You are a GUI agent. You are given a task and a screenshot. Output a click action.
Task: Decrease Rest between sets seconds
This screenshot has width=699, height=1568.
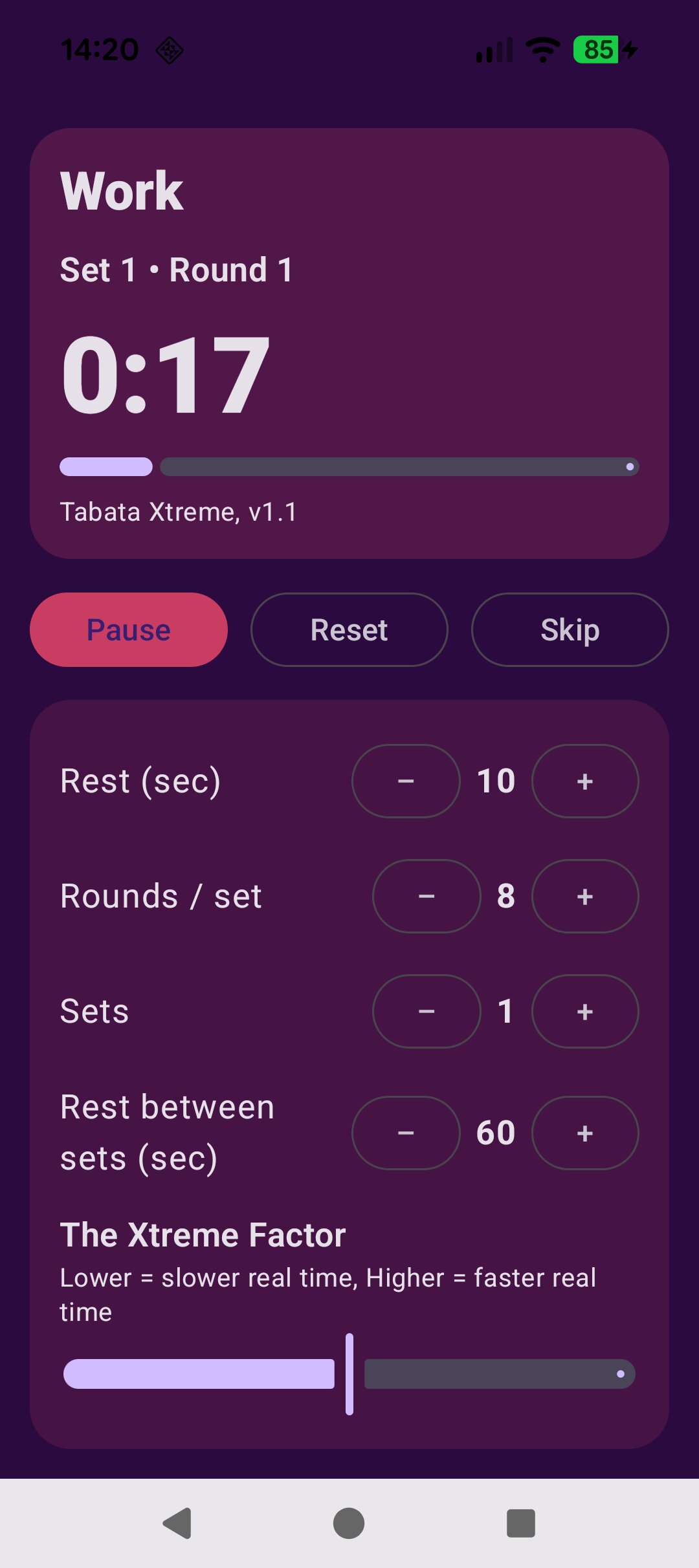(x=406, y=1133)
